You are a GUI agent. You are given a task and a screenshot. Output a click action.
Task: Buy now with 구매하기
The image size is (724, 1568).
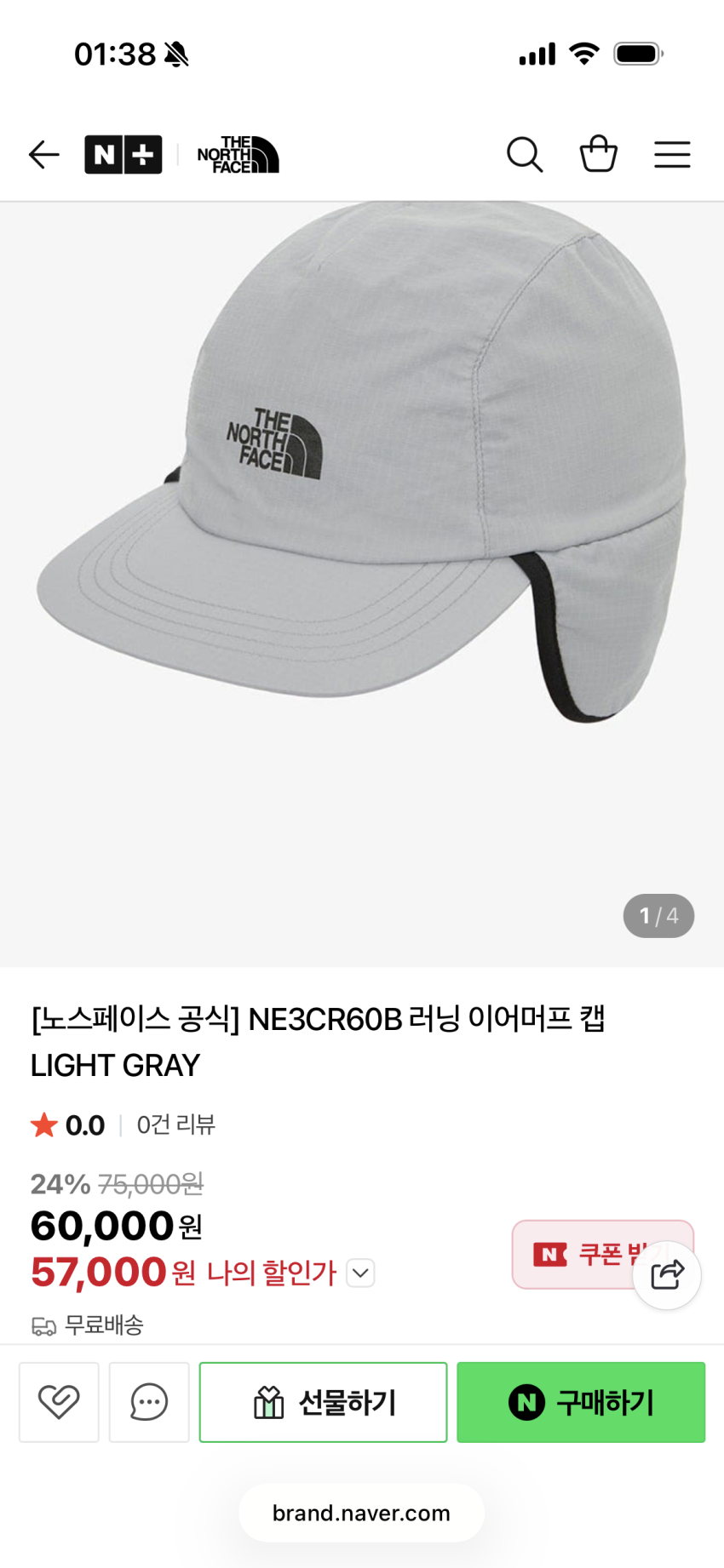pyautogui.click(x=581, y=1402)
